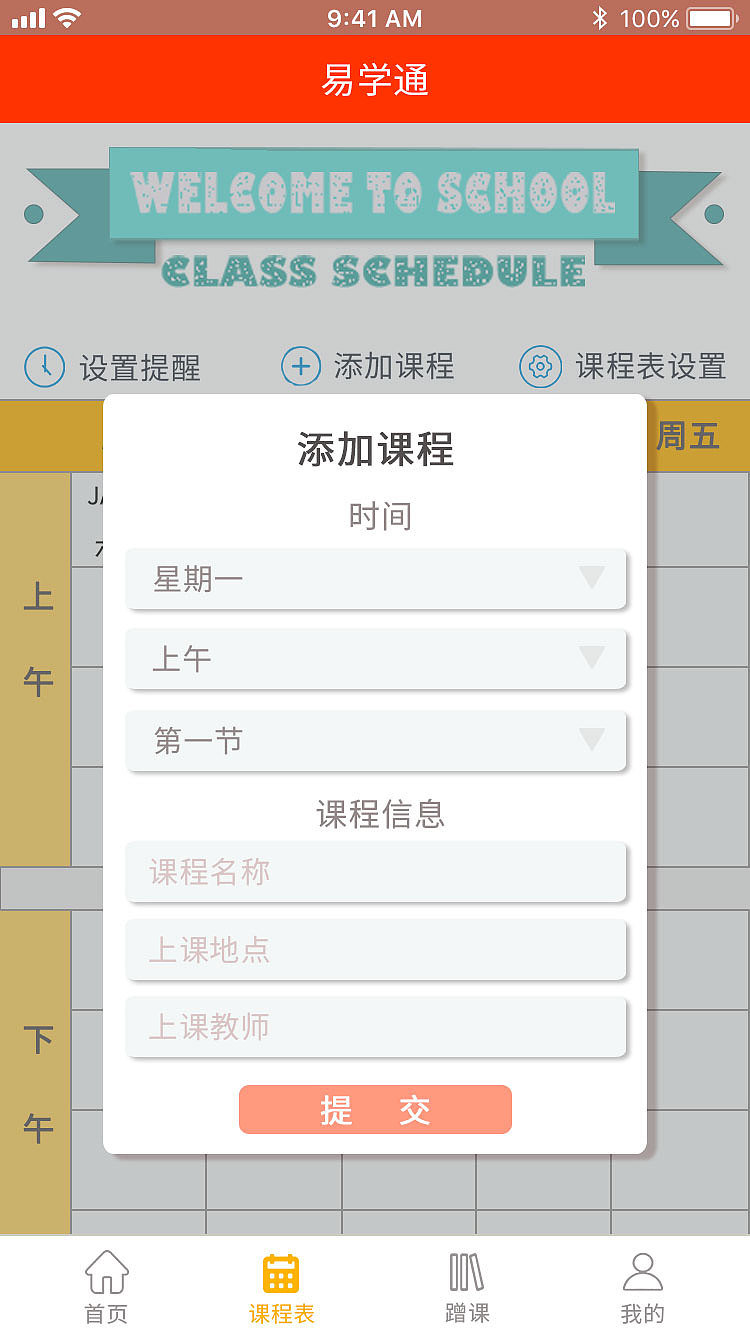Click the 上课地点 location field

375,950
